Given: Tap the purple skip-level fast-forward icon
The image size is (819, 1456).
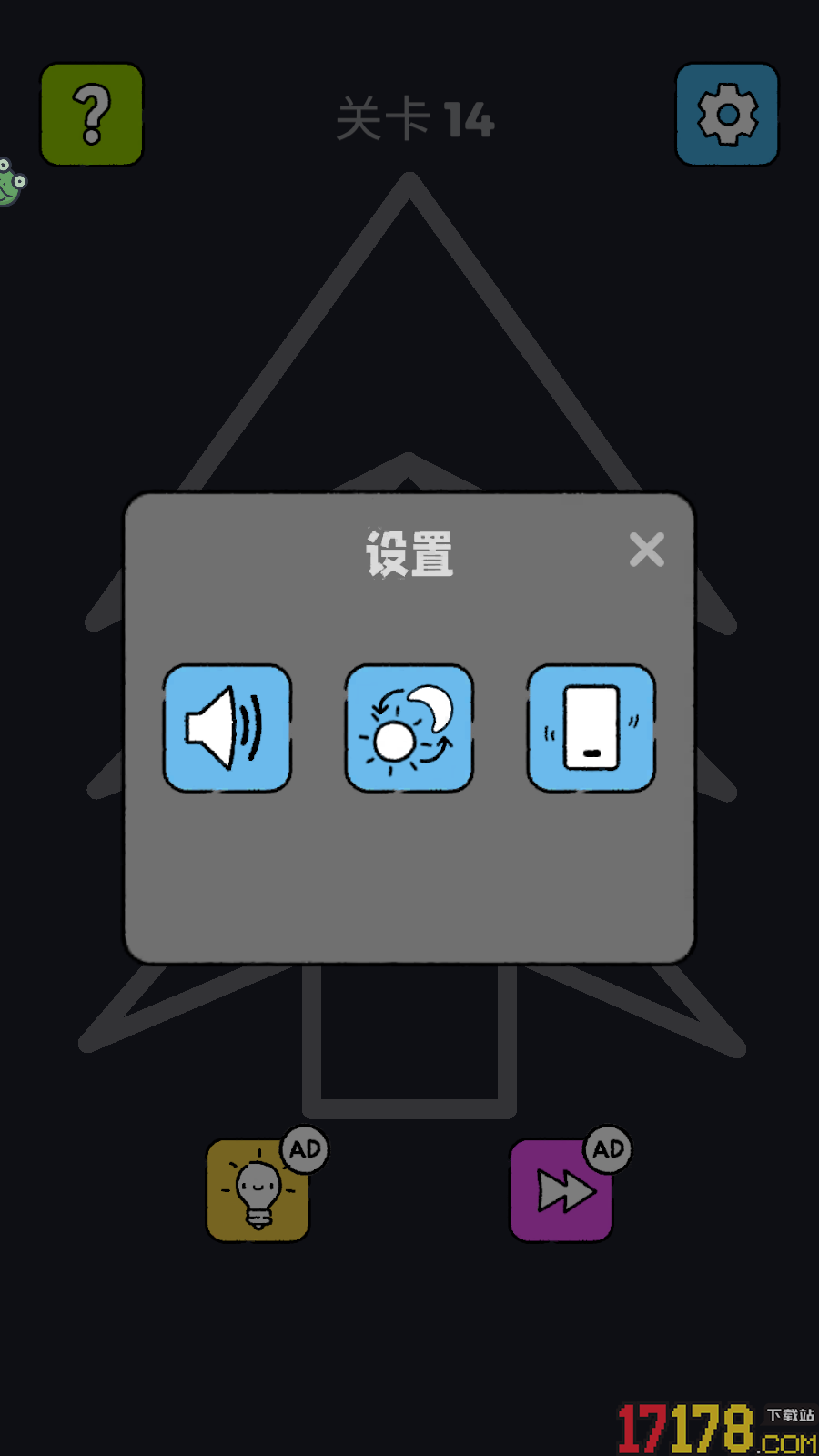Looking at the screenshot, I should point(561,1188).
